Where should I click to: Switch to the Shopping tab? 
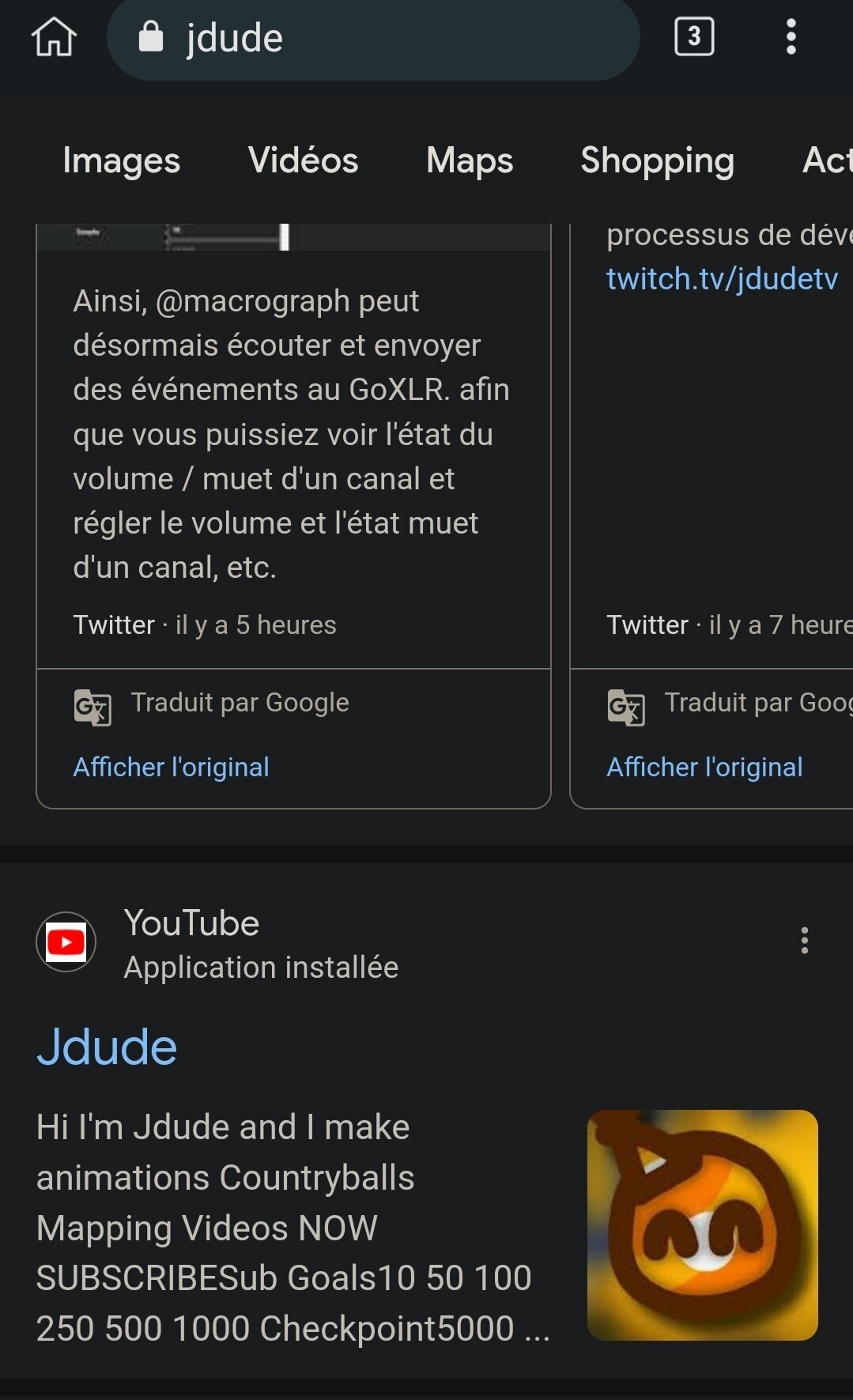[x=657, y=160]
